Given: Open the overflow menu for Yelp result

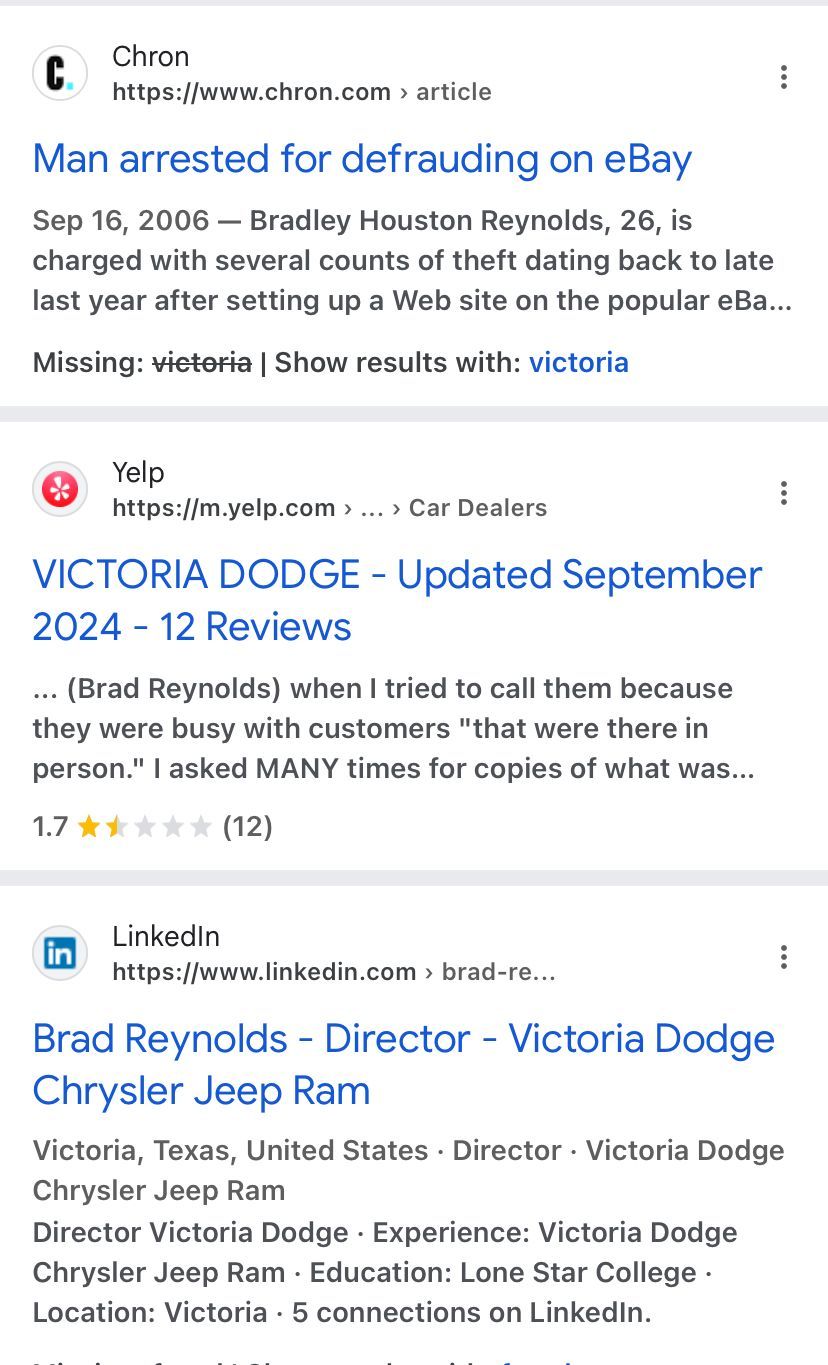Looking at the screenshot, I should (x=783, y=493).
